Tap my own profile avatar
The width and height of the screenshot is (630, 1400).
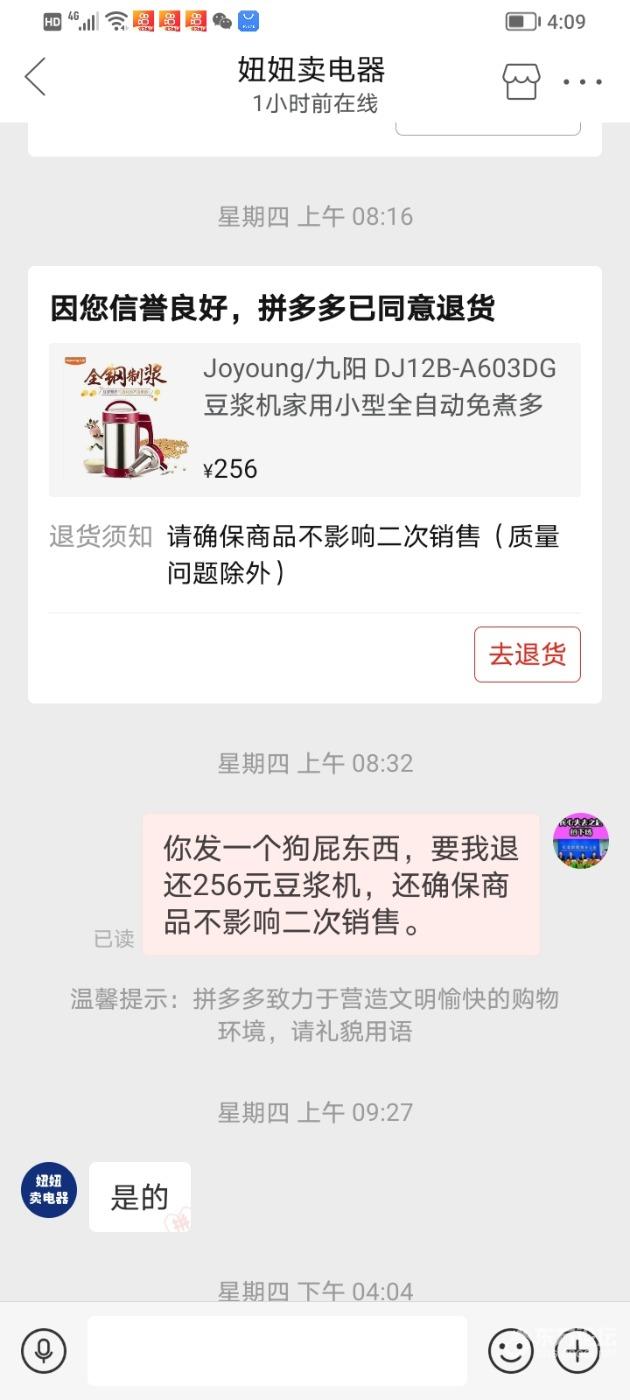click(x=581, y=841)
